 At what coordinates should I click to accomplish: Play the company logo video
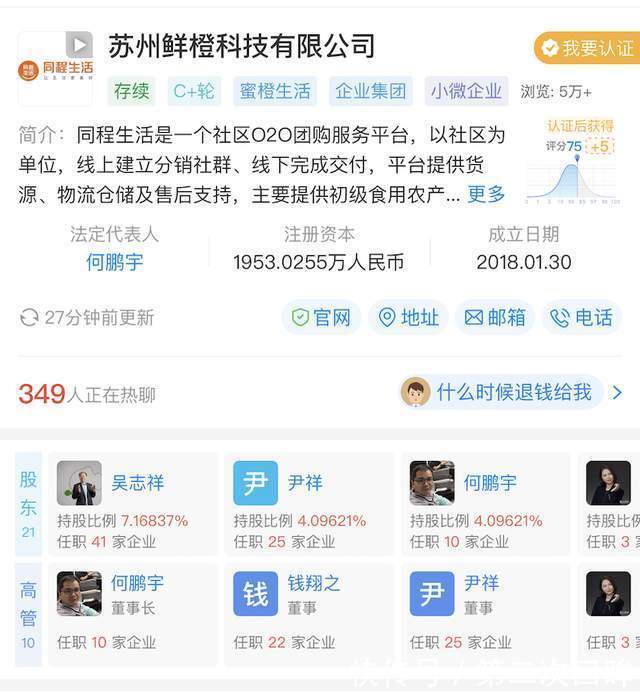[78, 45]
